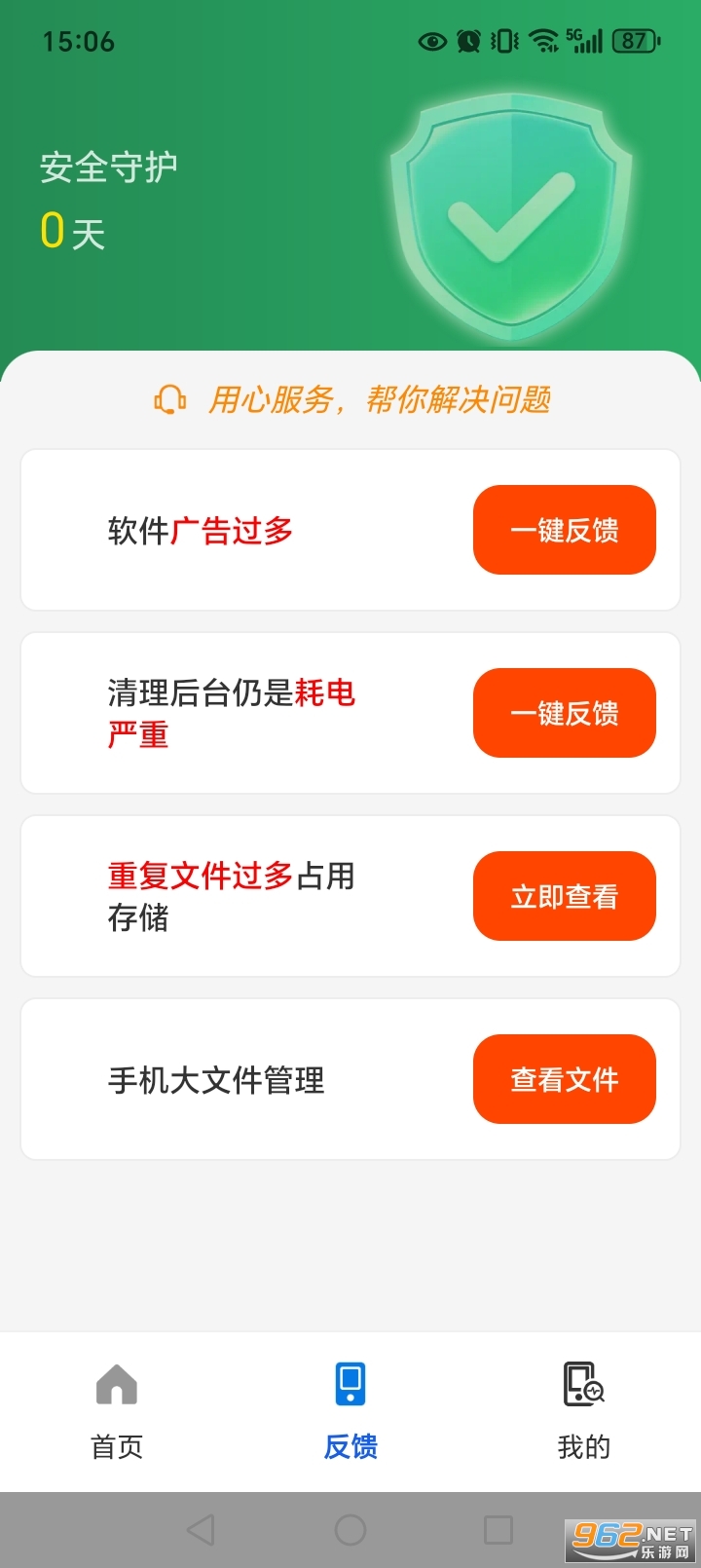701x1568 pixels.
Task: Tap the eye icon in the status bar
Action: [430, 42]
